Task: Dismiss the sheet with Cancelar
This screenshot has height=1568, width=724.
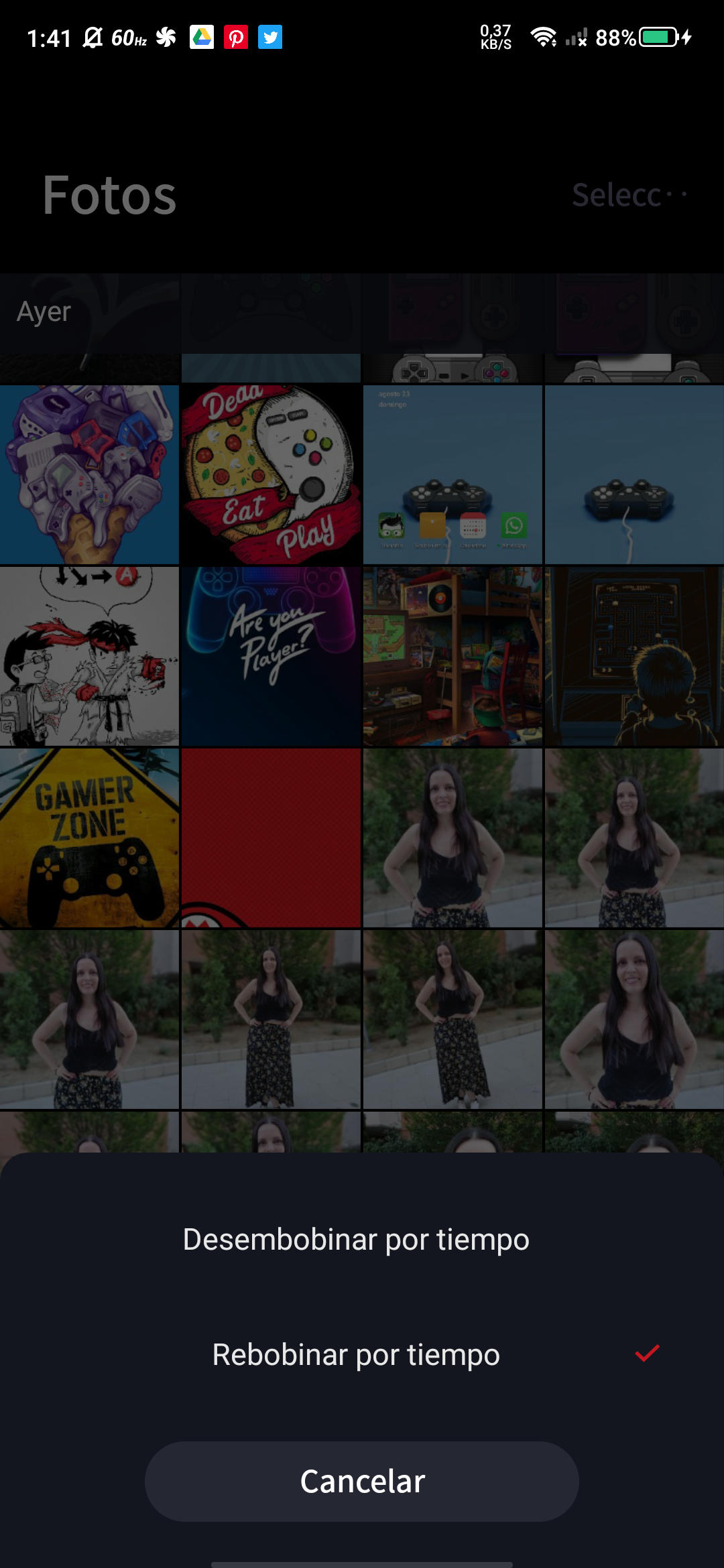Action: (x=362, y=1482)
